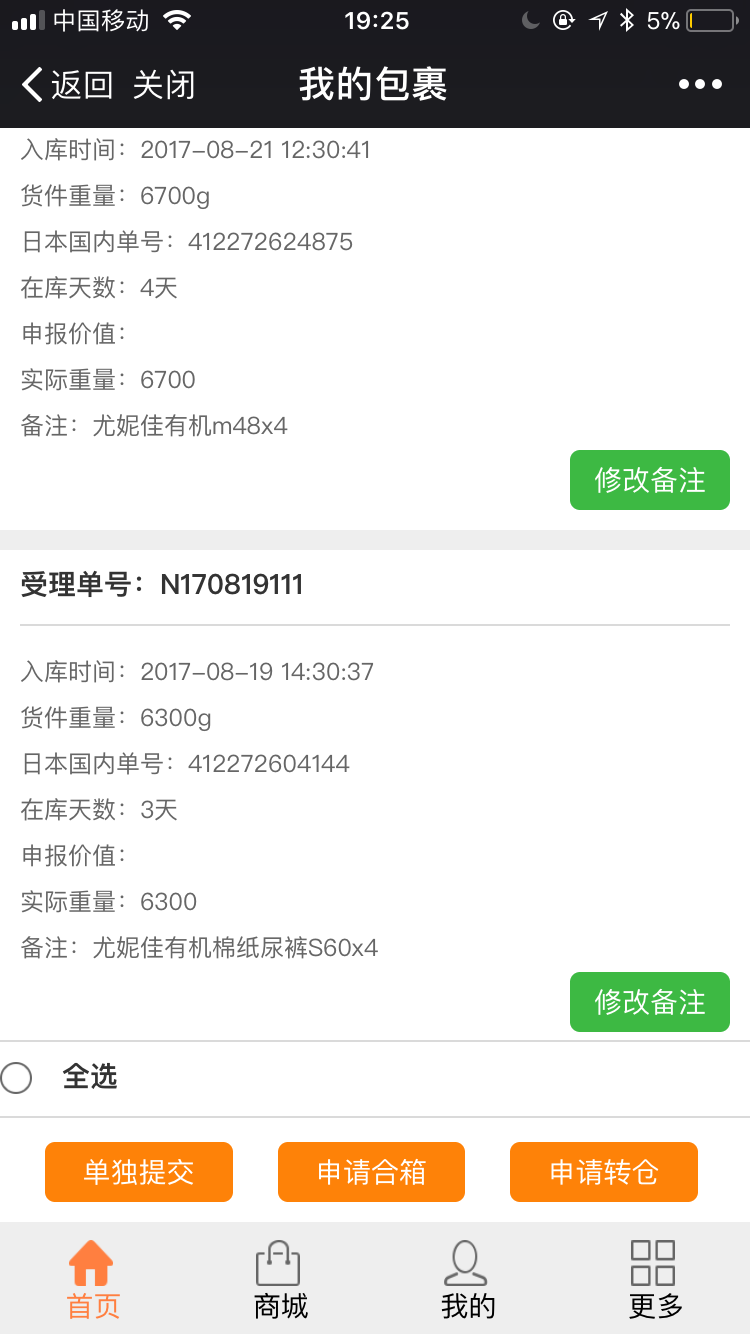Tap the 单独提交 button
This screenshot has height=1334, width=750.
click(139, 1172)
